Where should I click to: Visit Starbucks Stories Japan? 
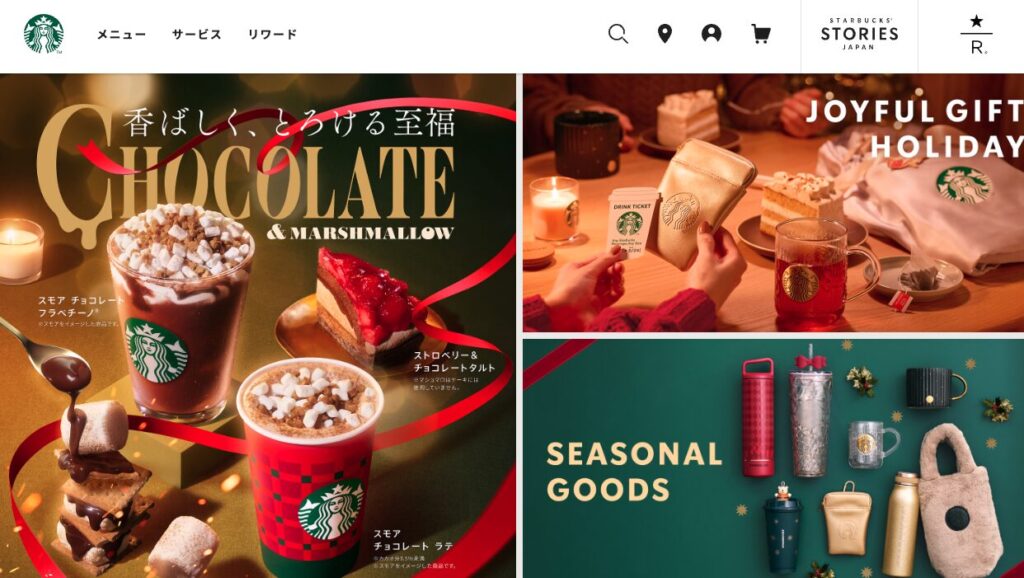pyautogui.click(x=859, y=34)
